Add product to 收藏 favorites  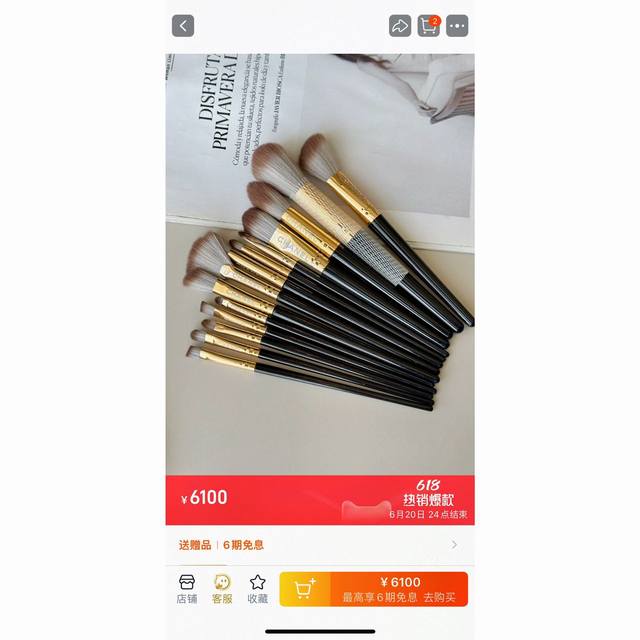click(x=257, y=588)
